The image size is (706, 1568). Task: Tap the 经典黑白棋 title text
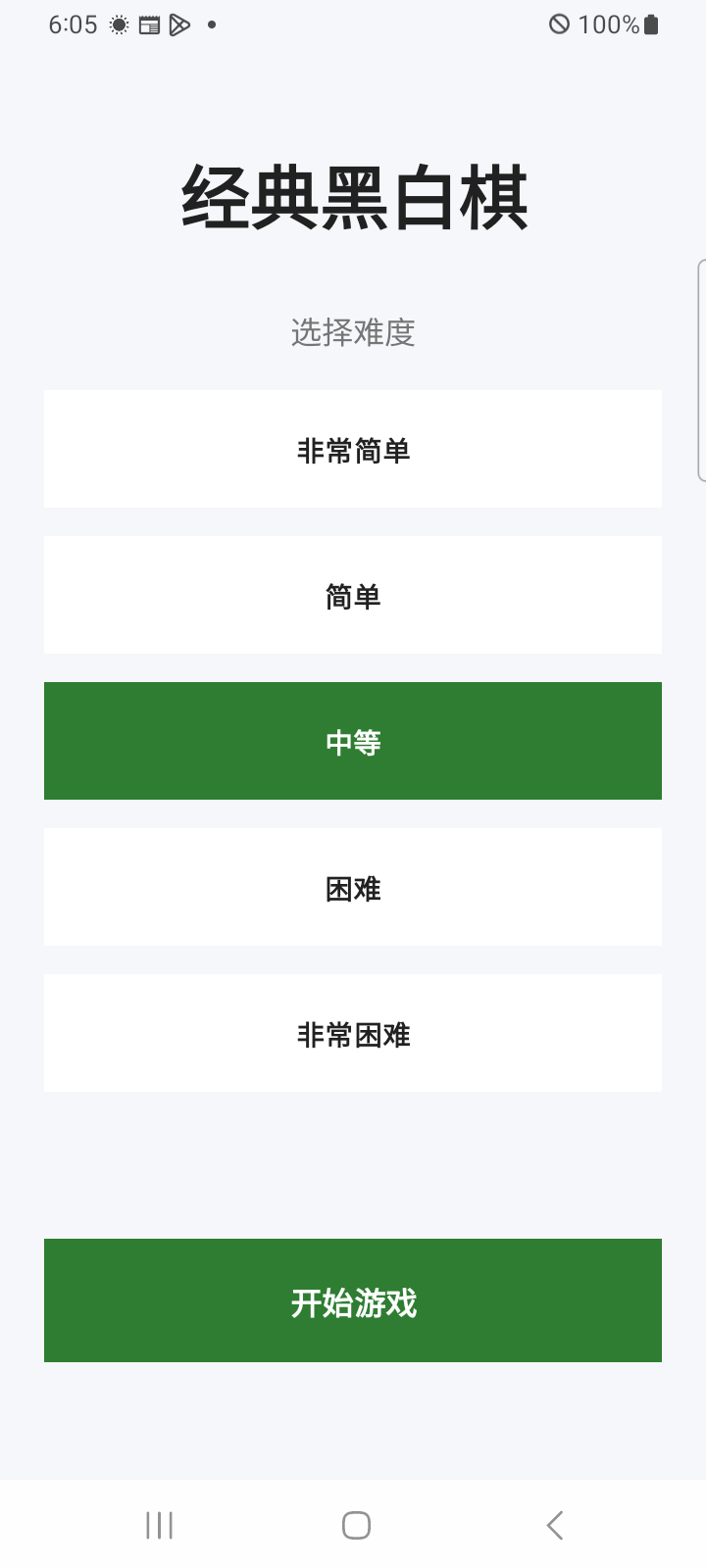point(353,196)
